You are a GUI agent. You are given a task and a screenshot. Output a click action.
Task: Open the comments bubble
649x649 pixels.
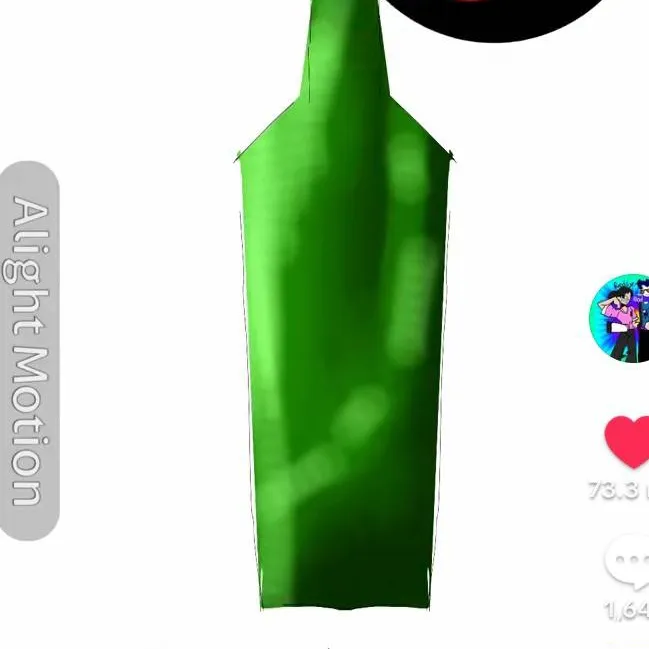(629, 564)
